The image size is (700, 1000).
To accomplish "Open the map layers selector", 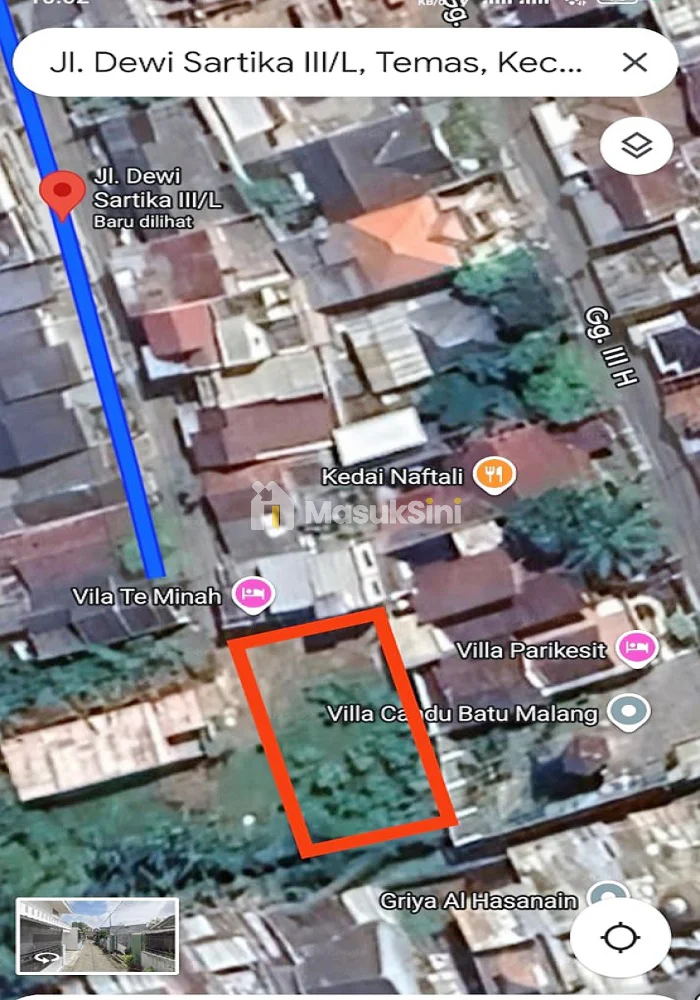I will tap(636, 146).
